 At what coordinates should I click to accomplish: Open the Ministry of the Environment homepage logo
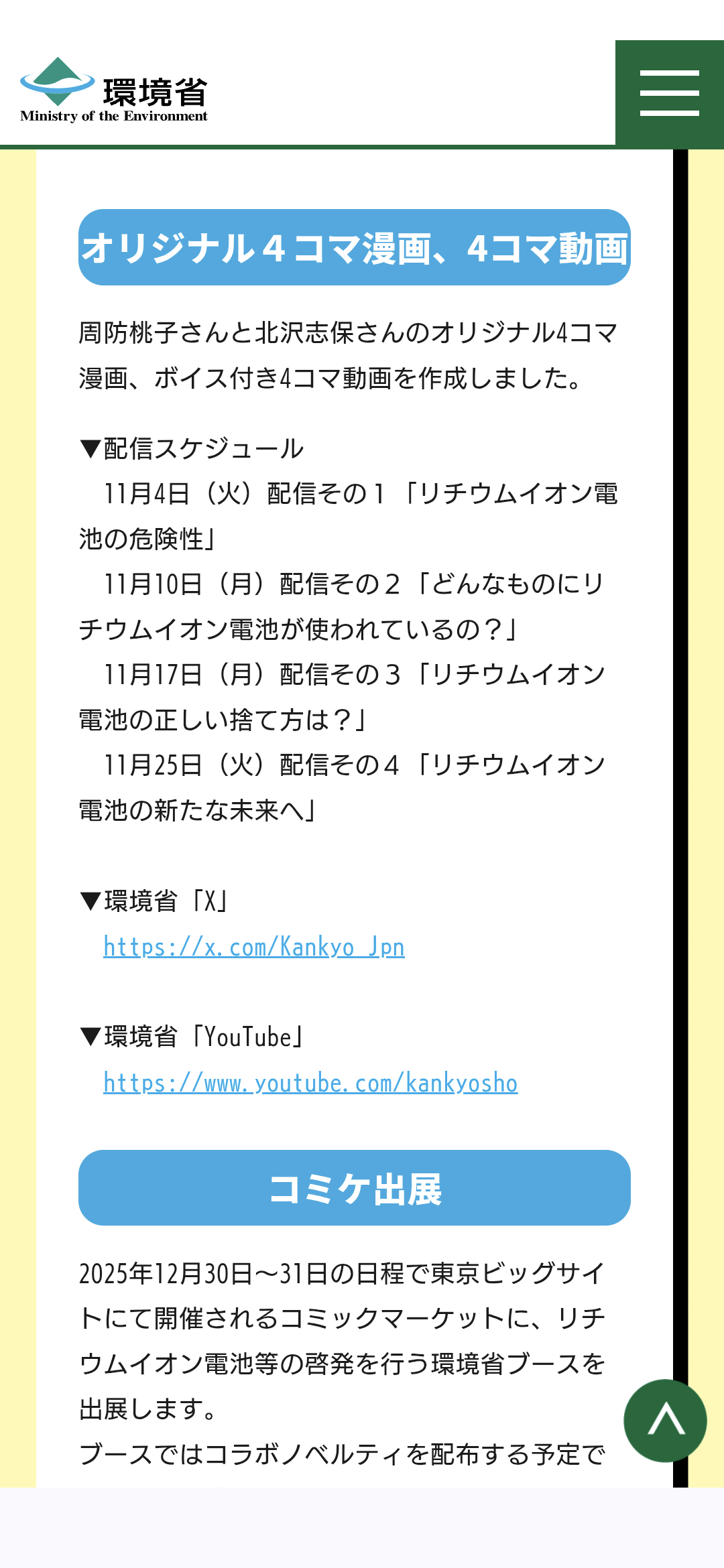tap(114, 91)
